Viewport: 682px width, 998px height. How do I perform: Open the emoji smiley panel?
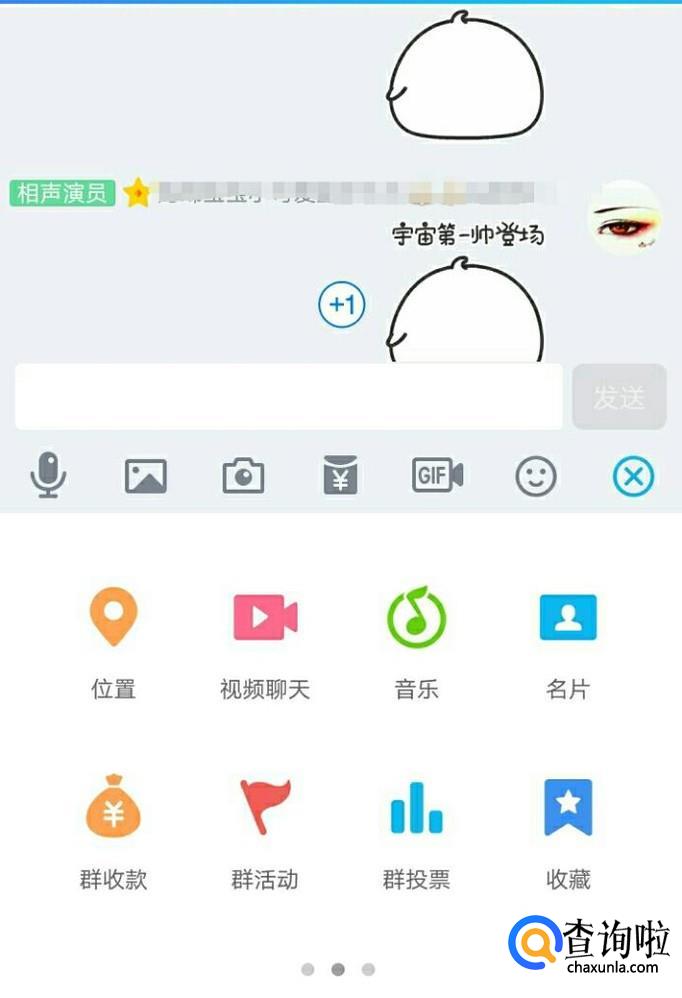click(x=536, y=476)
